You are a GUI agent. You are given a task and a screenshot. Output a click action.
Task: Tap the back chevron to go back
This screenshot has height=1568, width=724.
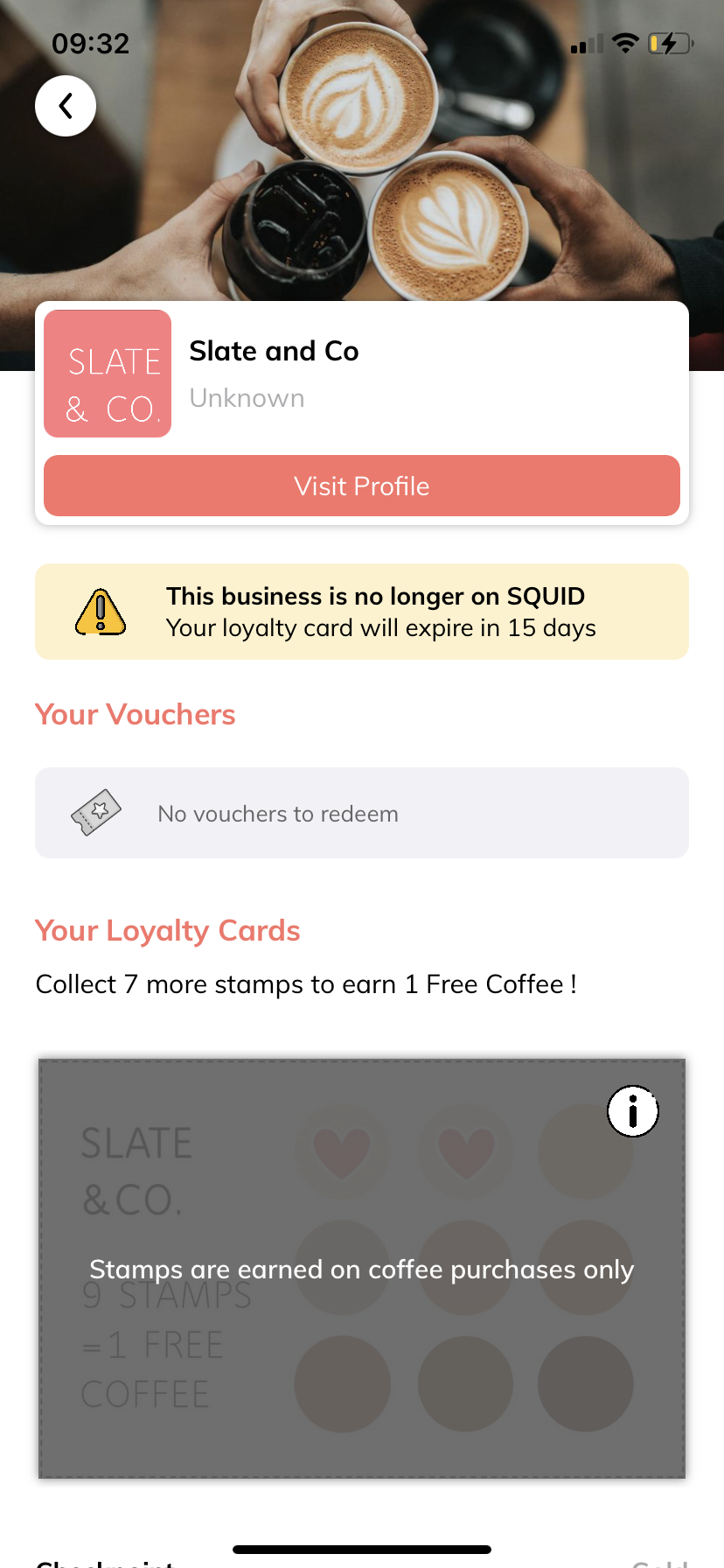[x=65, y=105]
